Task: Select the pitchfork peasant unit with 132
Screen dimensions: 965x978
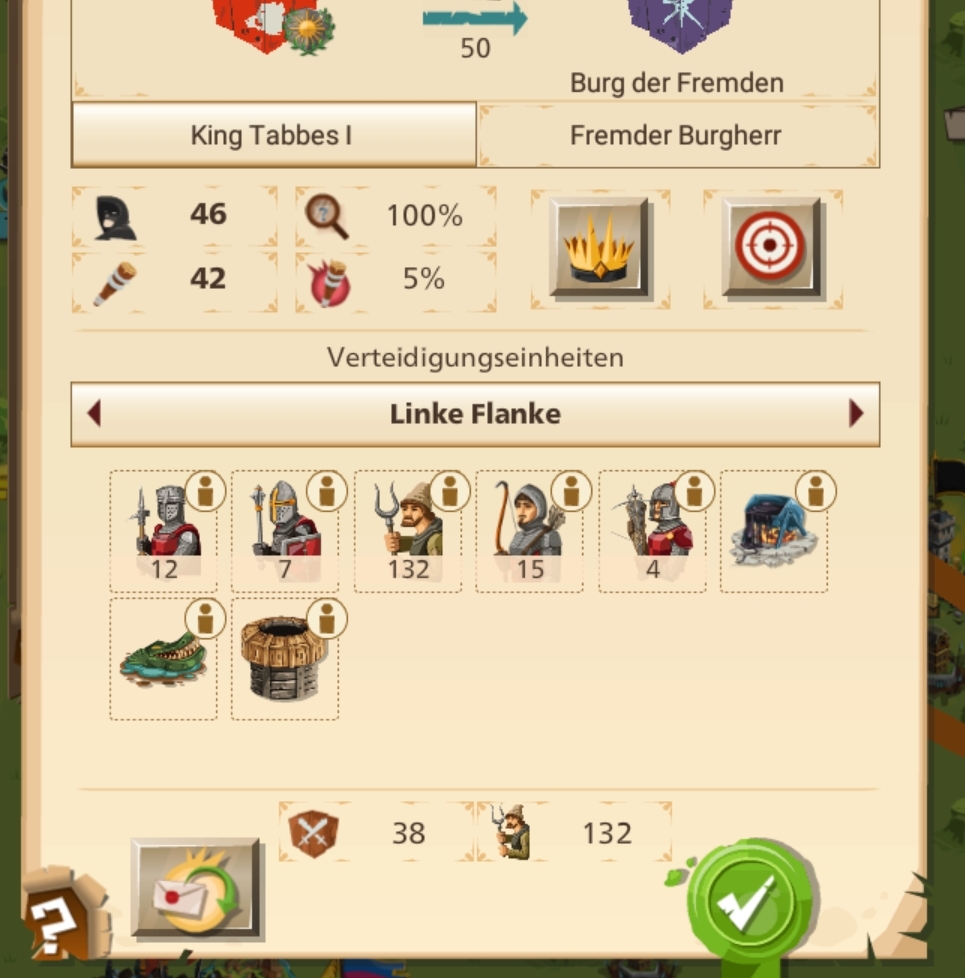Action: click(407, 531)
